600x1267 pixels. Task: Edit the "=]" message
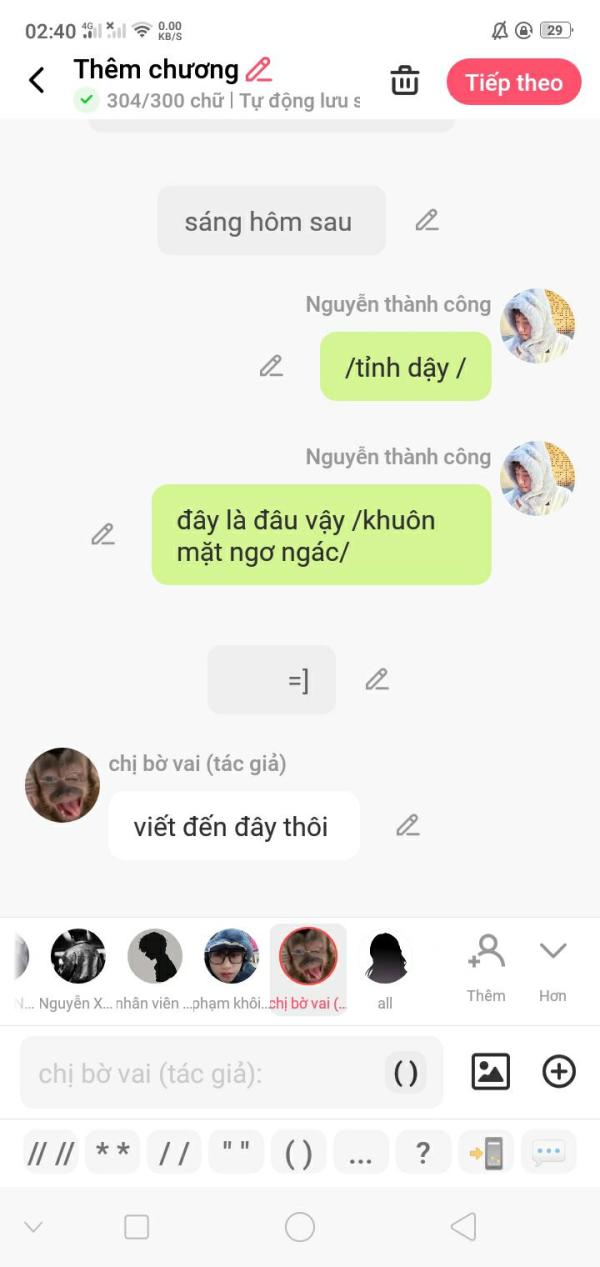click(x=377, y=680)
